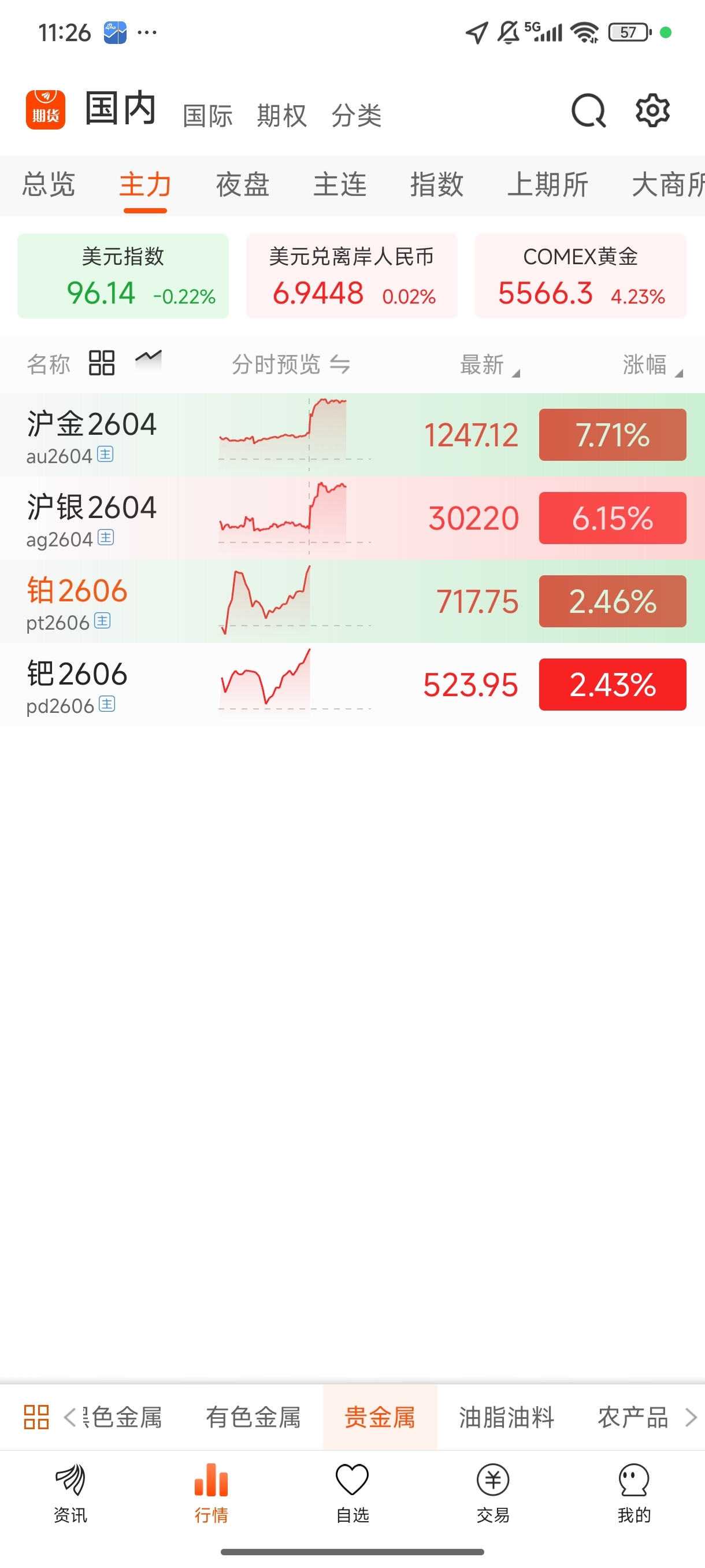The width and height of the screenshot is (705, 1568).
Task: Toggle the 分时预览 swap icon
Action: tap(340, 365)
